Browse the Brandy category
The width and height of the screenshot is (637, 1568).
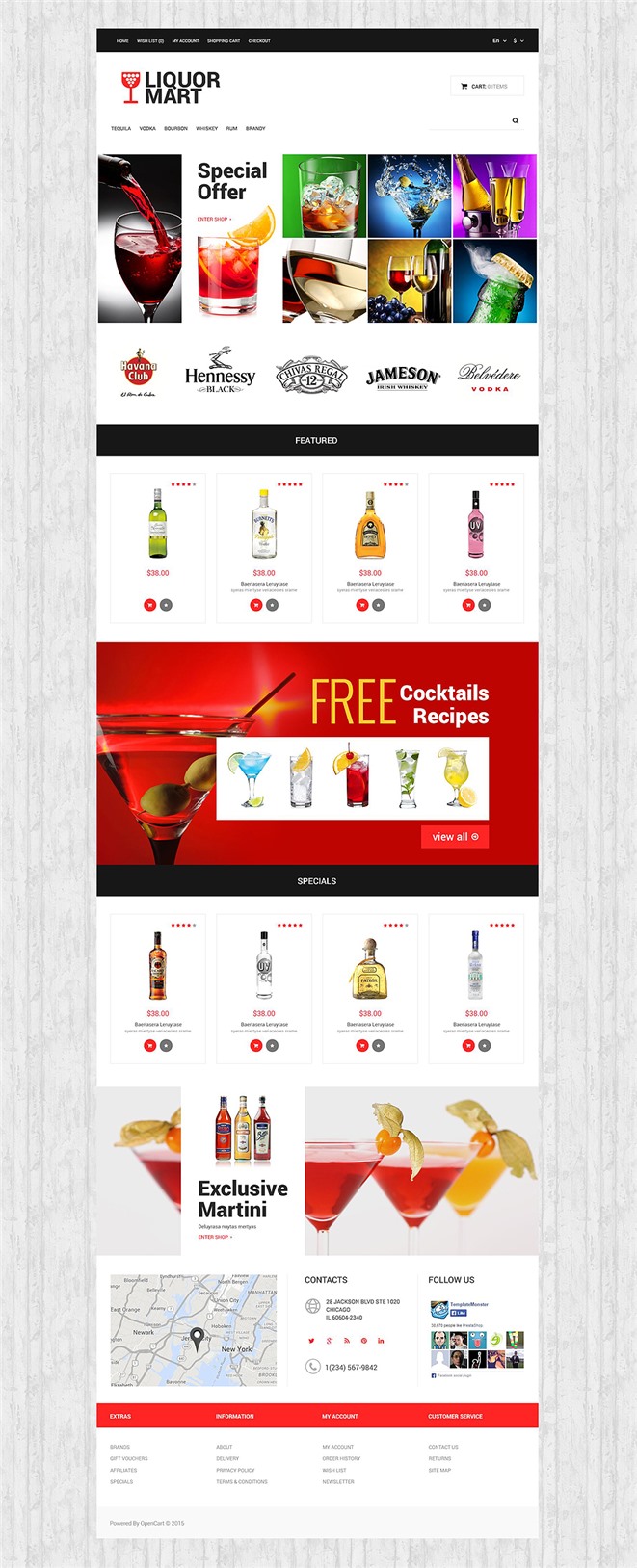255,128
